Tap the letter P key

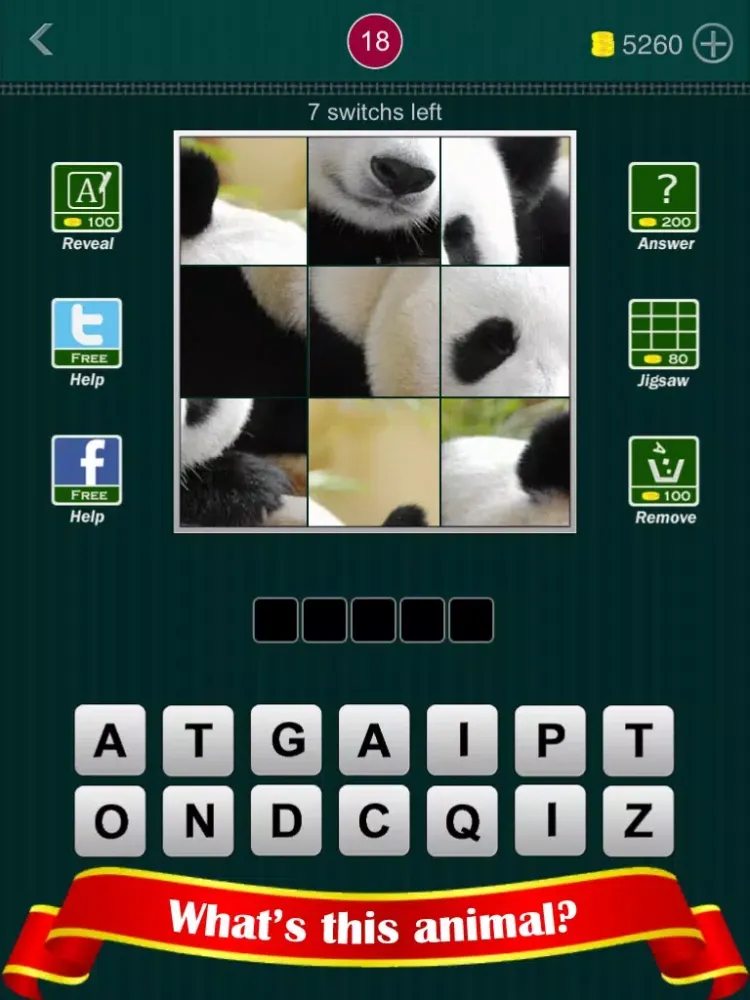(551, 741)
